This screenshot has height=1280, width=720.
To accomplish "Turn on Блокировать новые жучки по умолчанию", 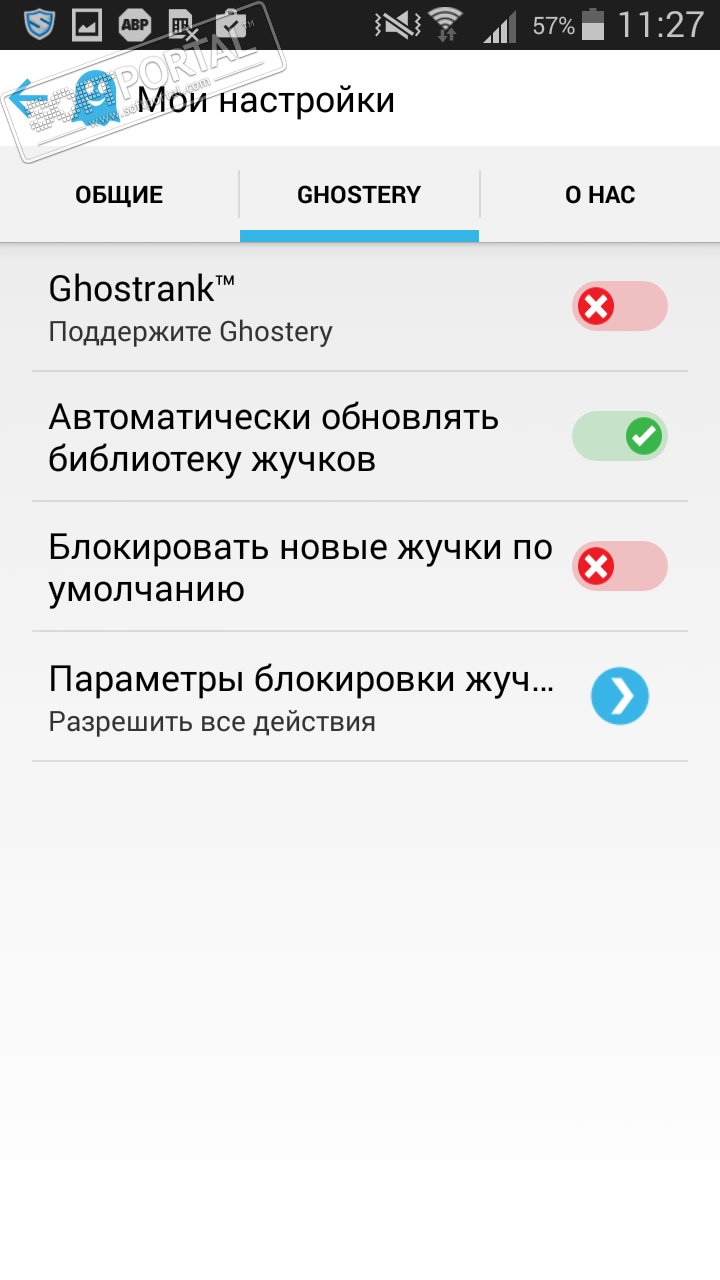I will point(619,566).
